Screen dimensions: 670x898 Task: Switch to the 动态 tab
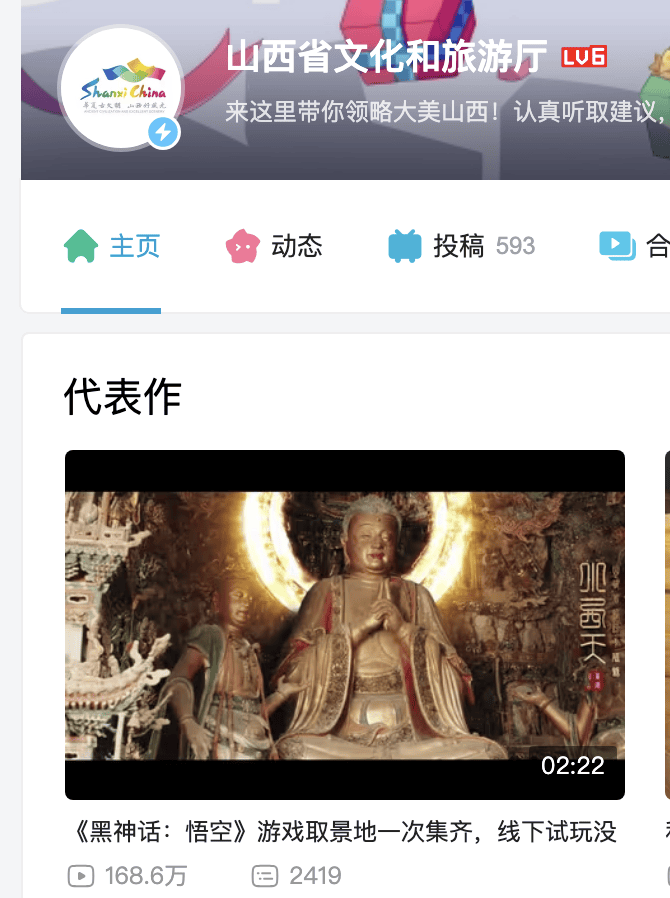pos(274,246)
